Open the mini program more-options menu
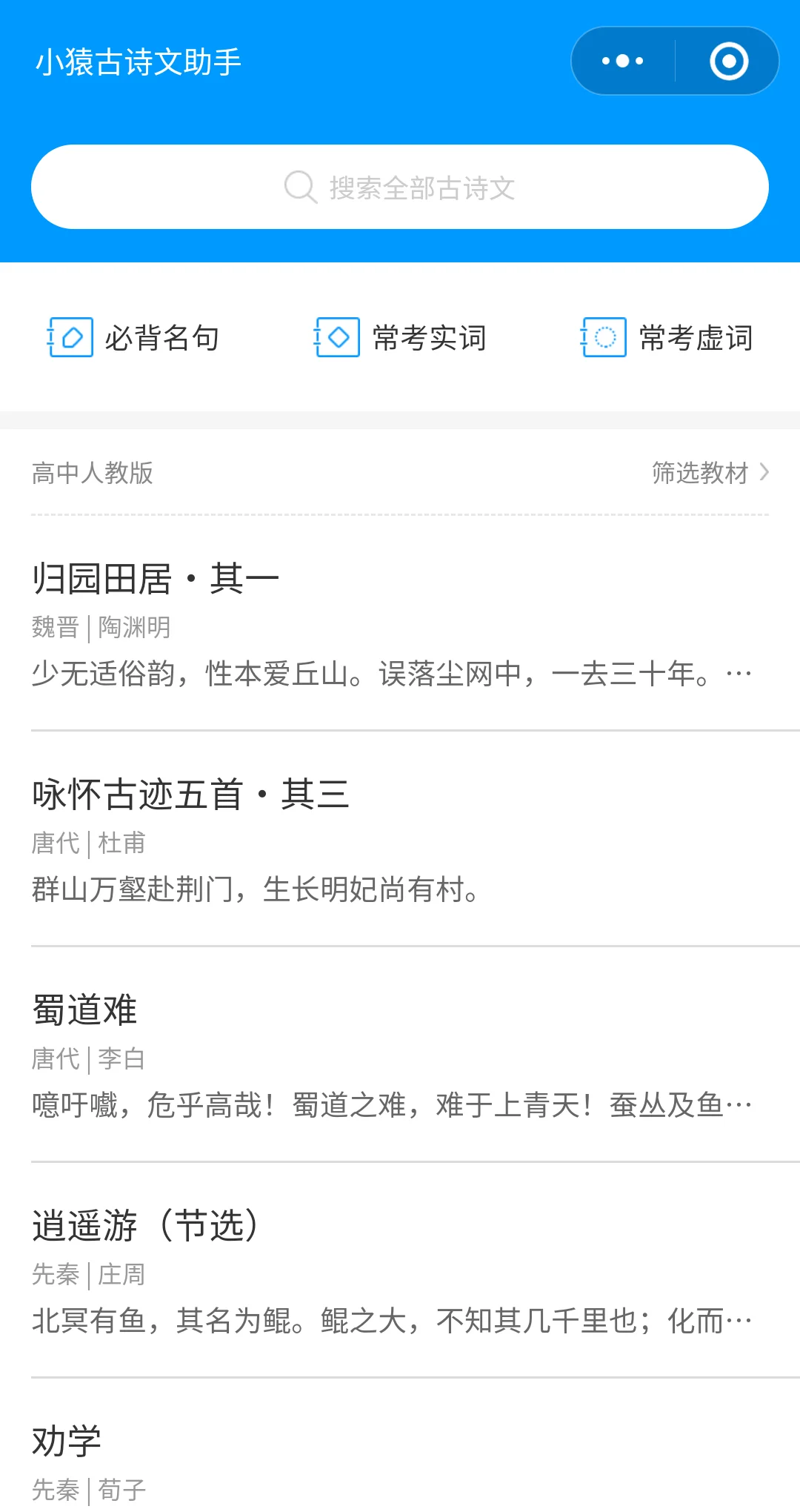This screenshot has height=1512, width=800. click(x=623, y=61)
